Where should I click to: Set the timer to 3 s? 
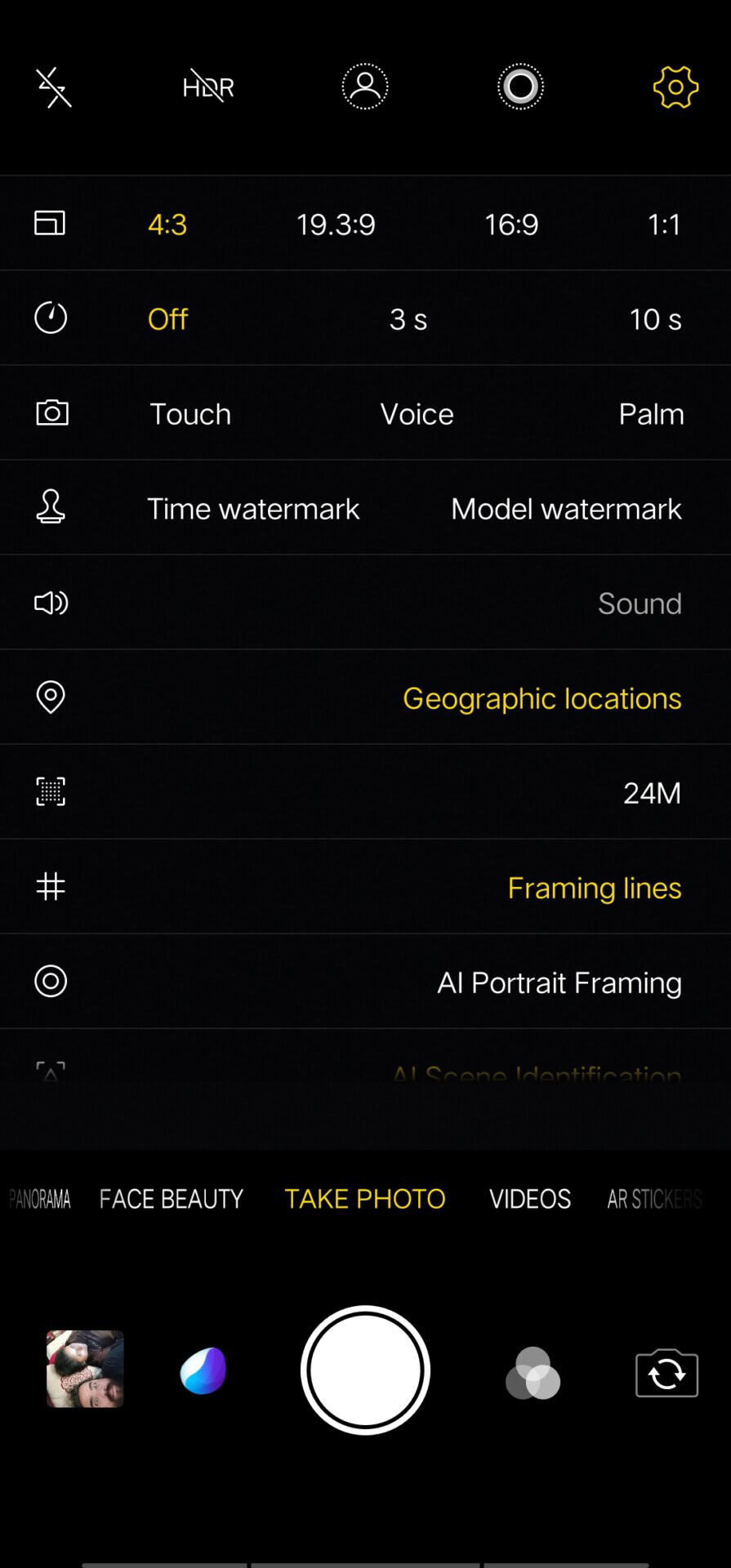(408, 319)
